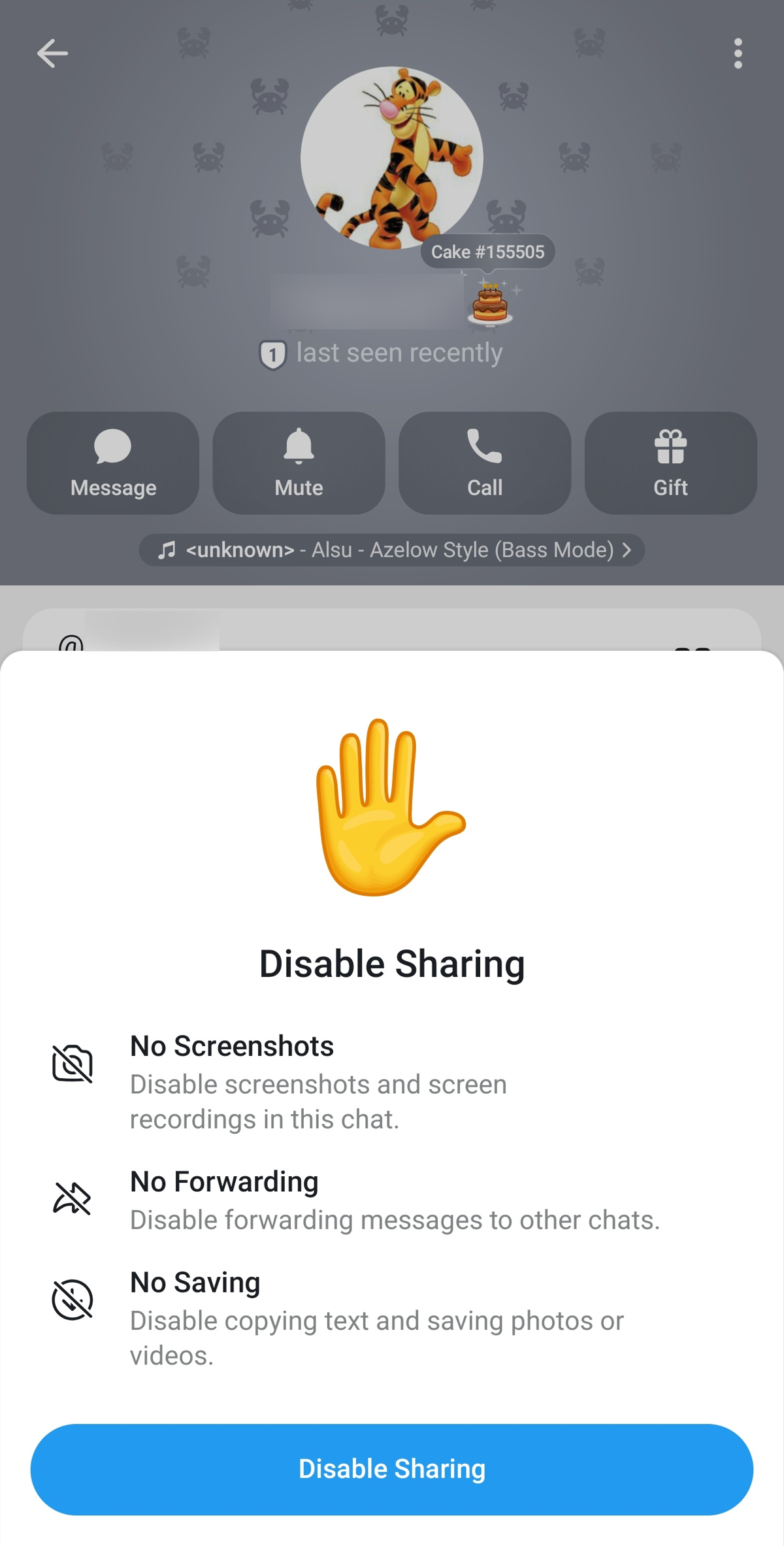784x1546 pixels.
Task: Open the Alsu - Azelow Style music chip
Action: click(x=392, y=550)
